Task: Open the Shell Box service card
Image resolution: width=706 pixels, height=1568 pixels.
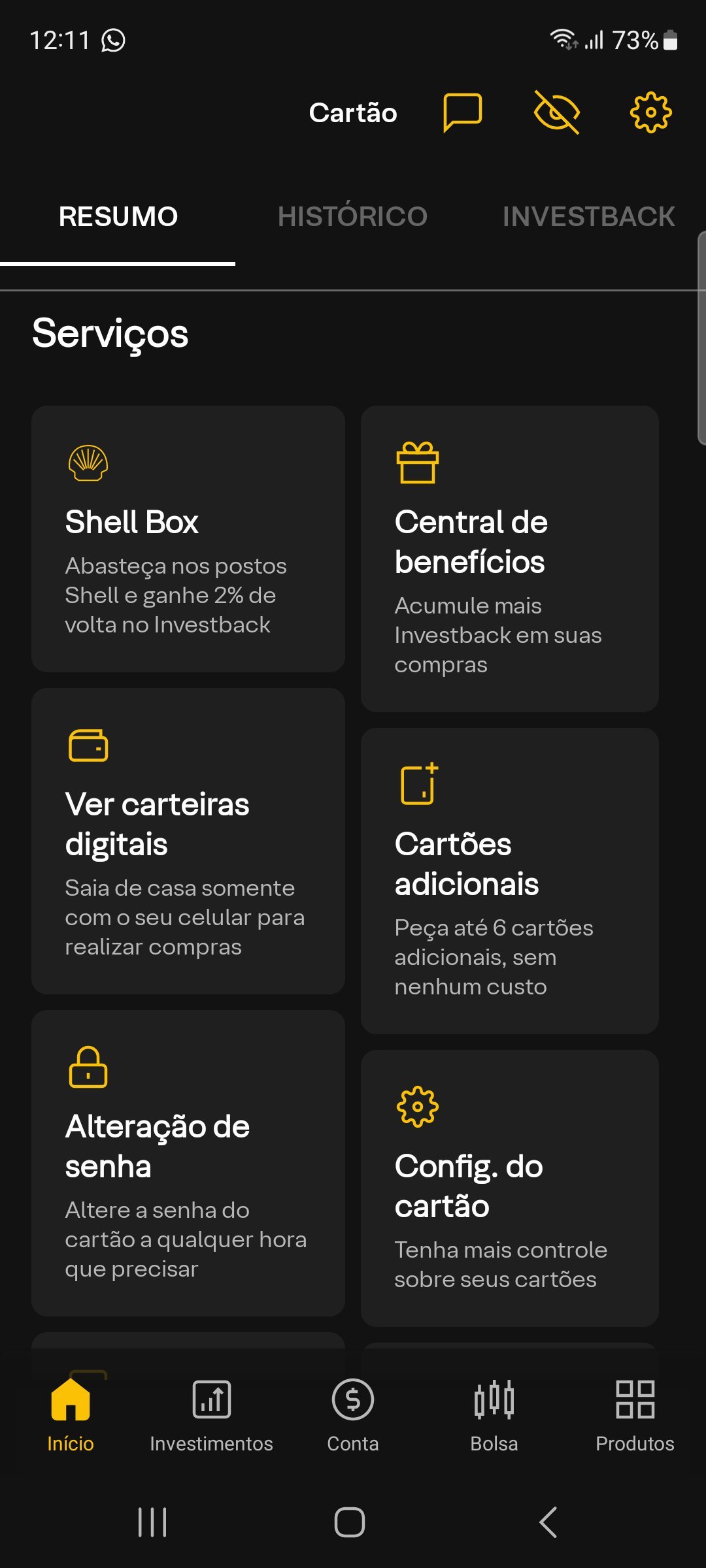Action: tap(188, 539)
